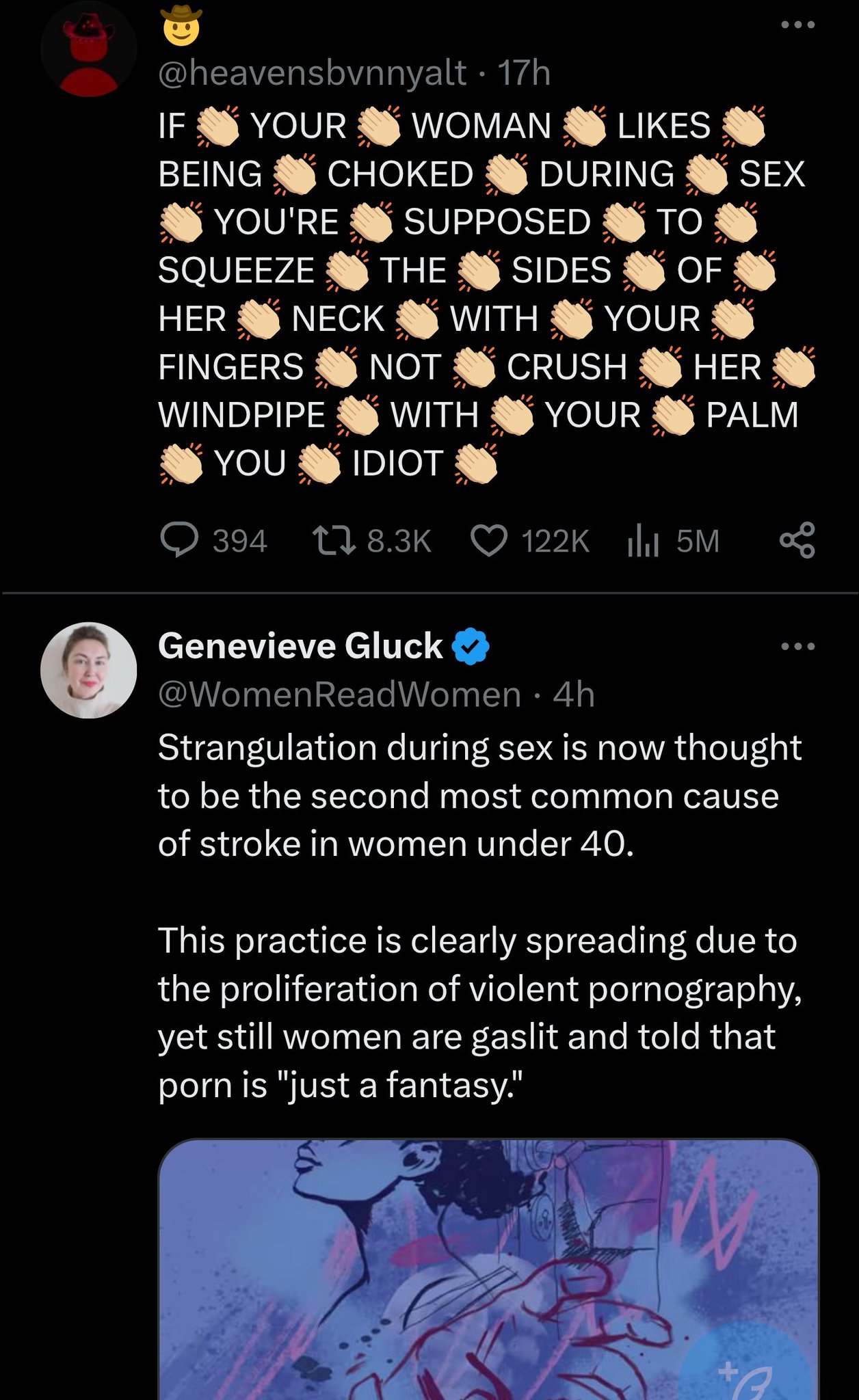Screen dimensions: 859x1400
Task: Repost @heavensbvnnyalt's post
Action: (x=332, y=541)
